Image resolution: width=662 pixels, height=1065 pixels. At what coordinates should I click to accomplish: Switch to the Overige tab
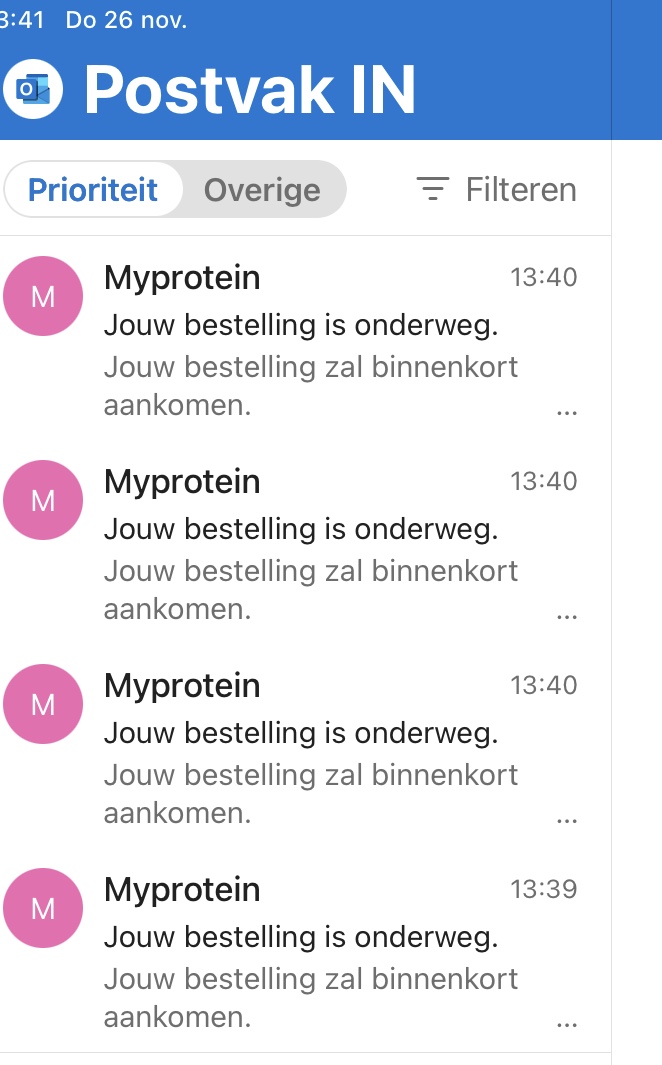[x=262, y=190]
